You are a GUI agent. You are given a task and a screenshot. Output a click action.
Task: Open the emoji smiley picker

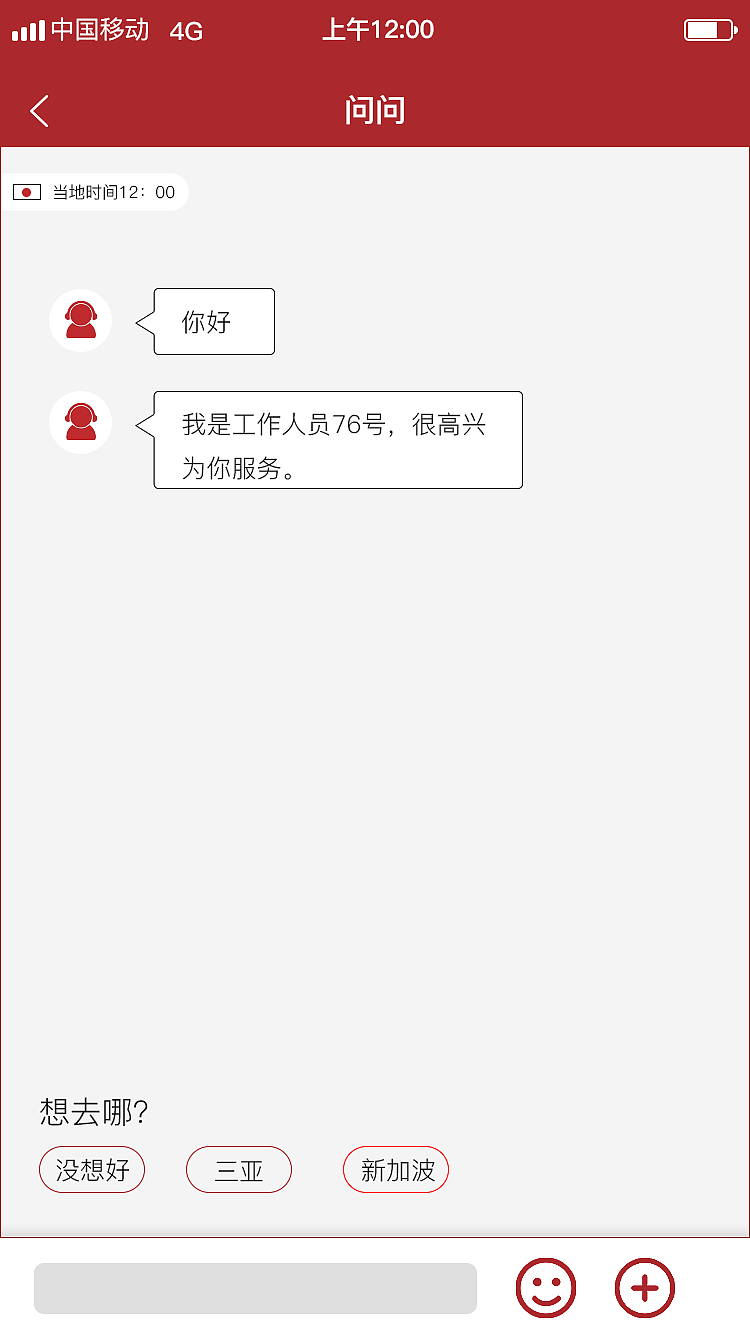(x=546, y=1288)
